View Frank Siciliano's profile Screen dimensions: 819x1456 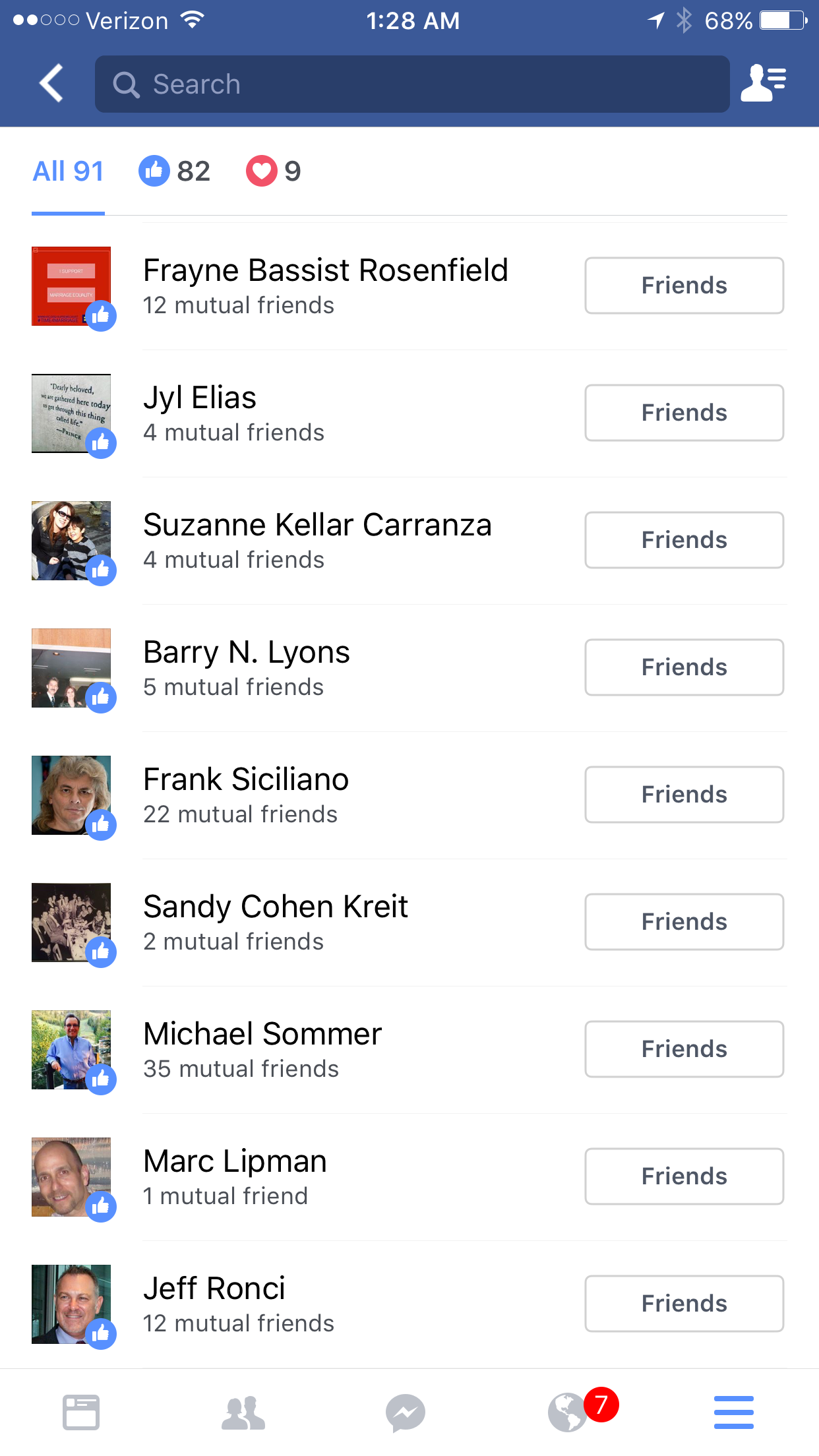[x=246, y=780]
